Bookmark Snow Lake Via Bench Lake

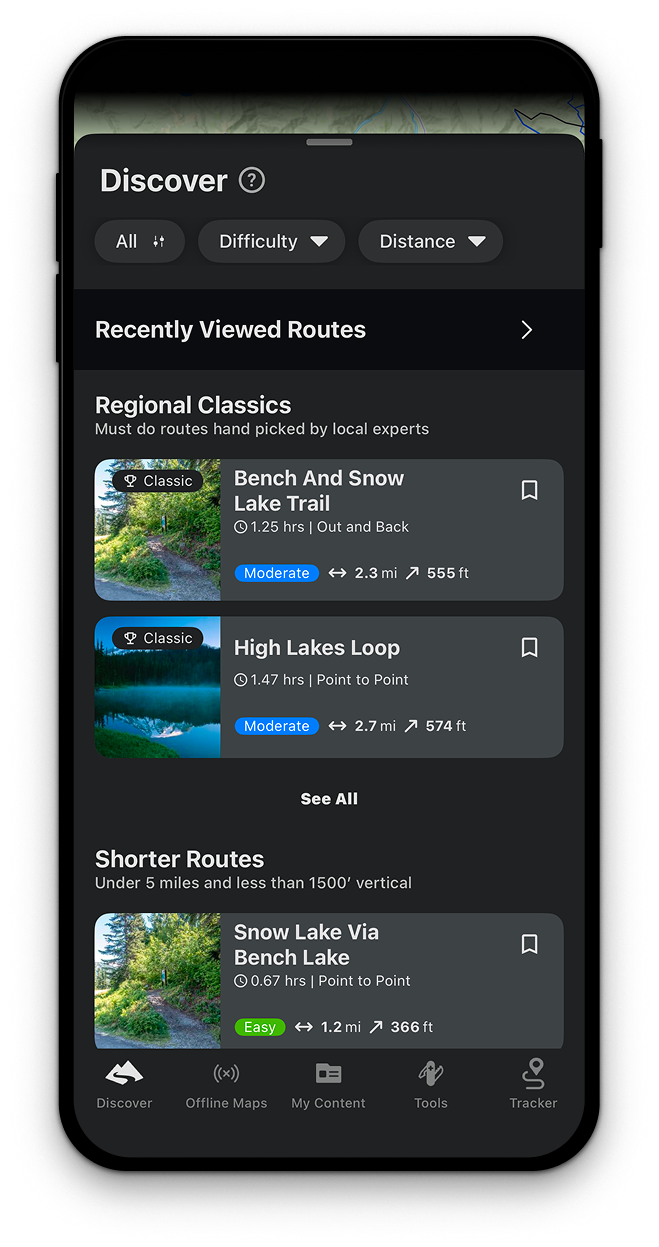[530, 944]
